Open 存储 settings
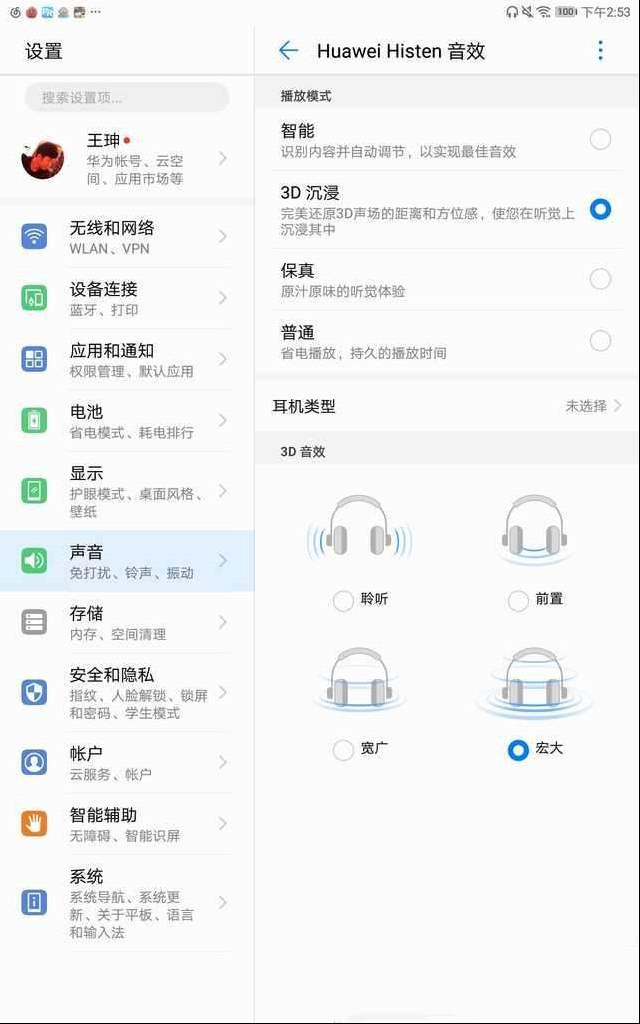The height and width of the screenshot is (1024, 640). point(127,622)
